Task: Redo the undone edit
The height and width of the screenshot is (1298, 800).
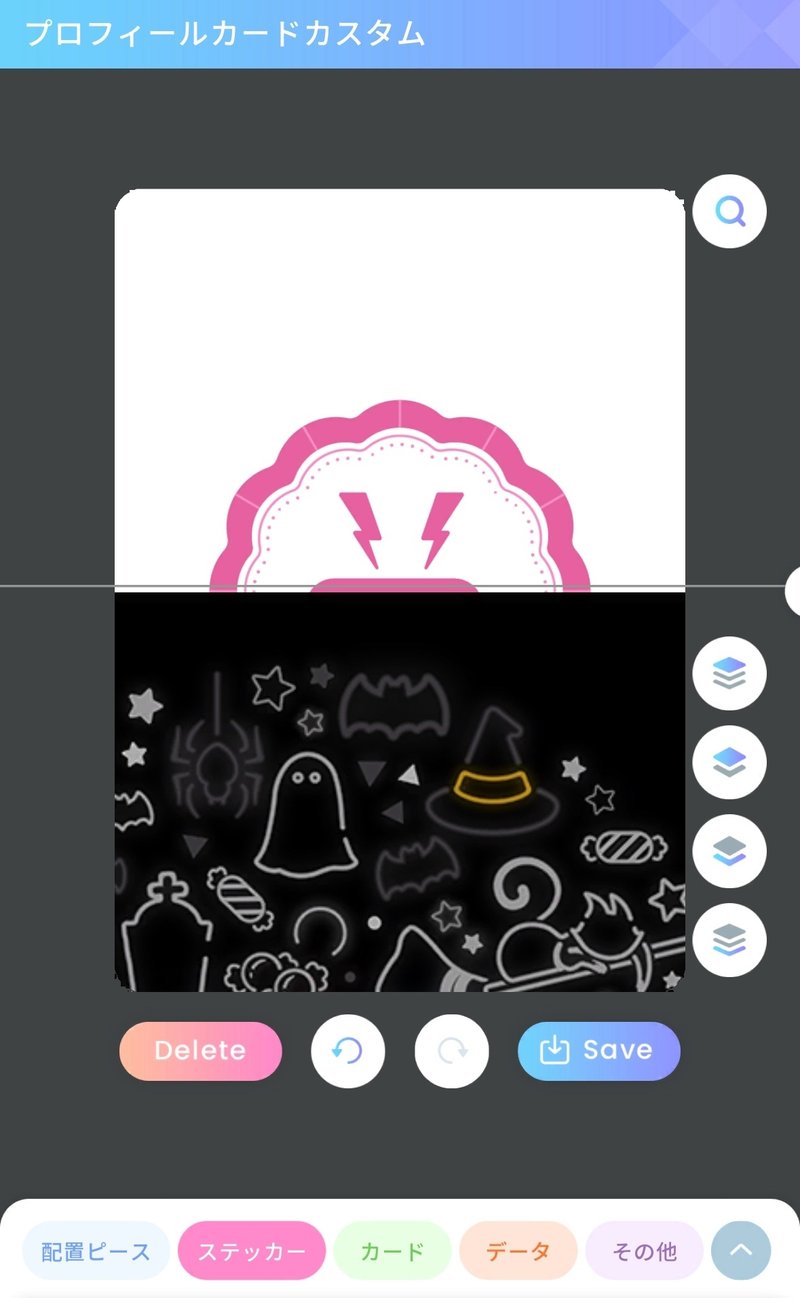Action: (x=452, y=1051)
